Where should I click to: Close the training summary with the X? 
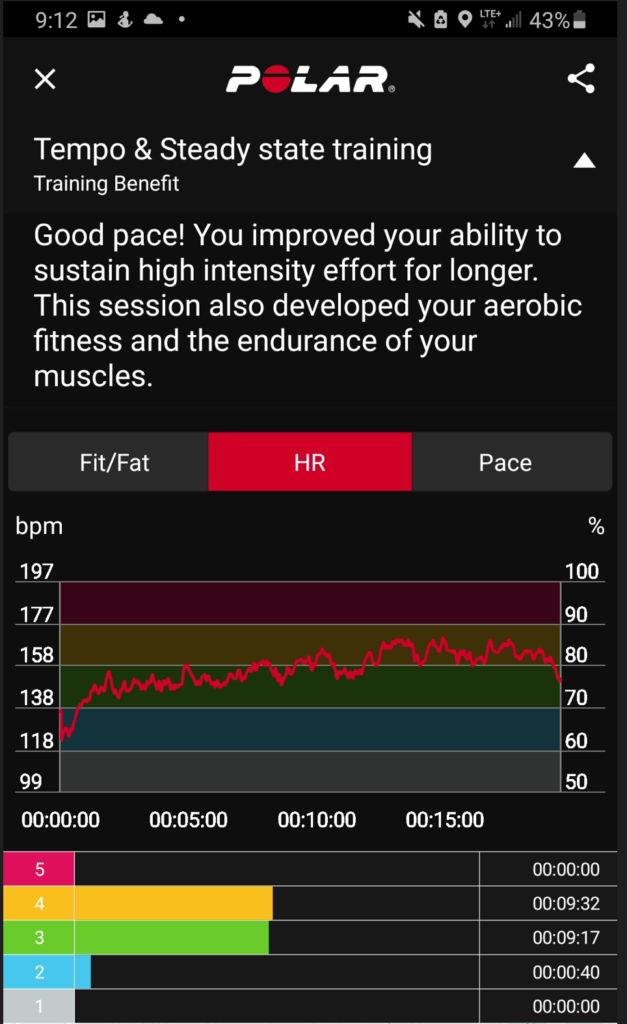(45, 79)
